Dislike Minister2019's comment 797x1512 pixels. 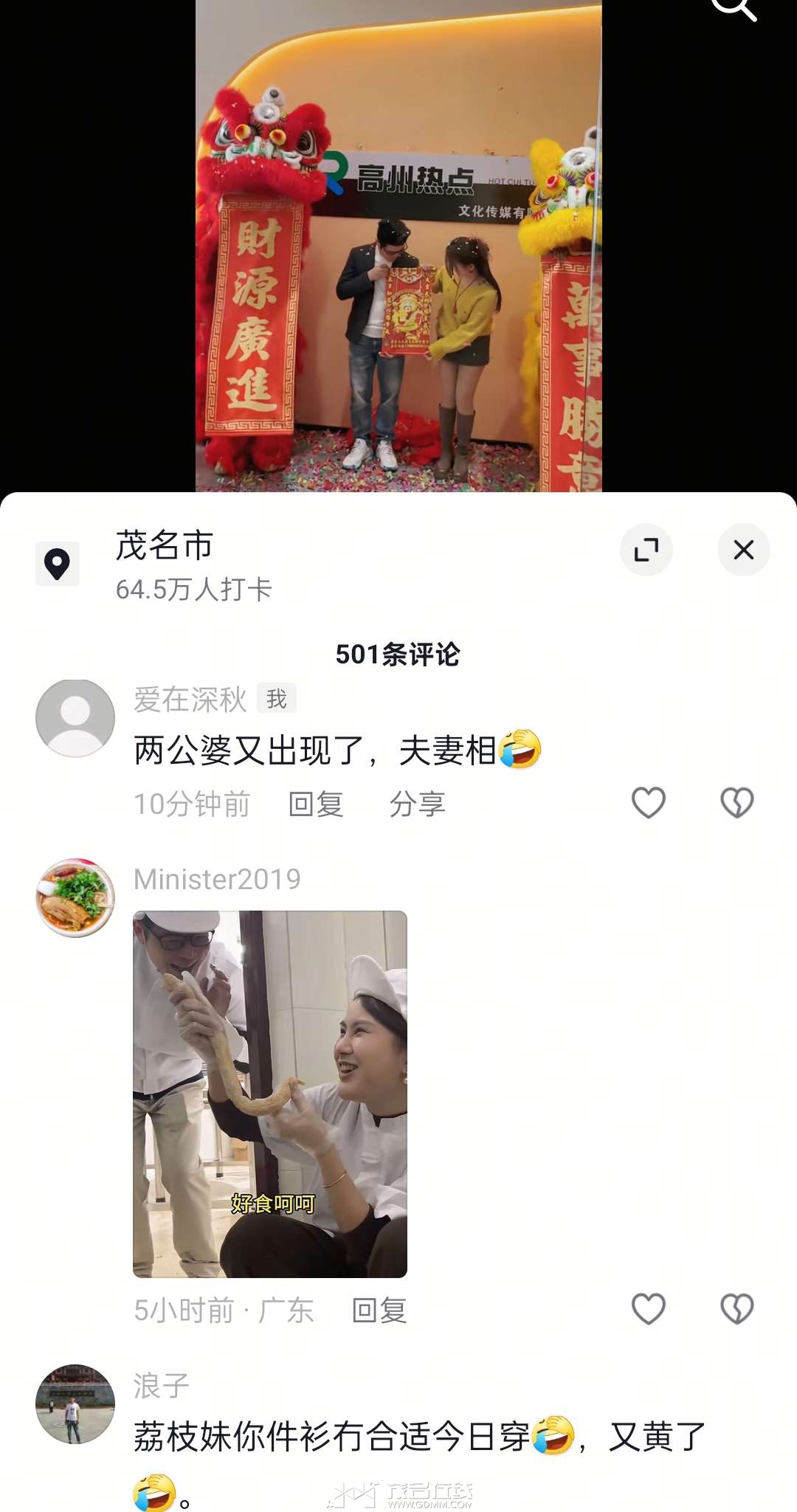coord(736,1309)
